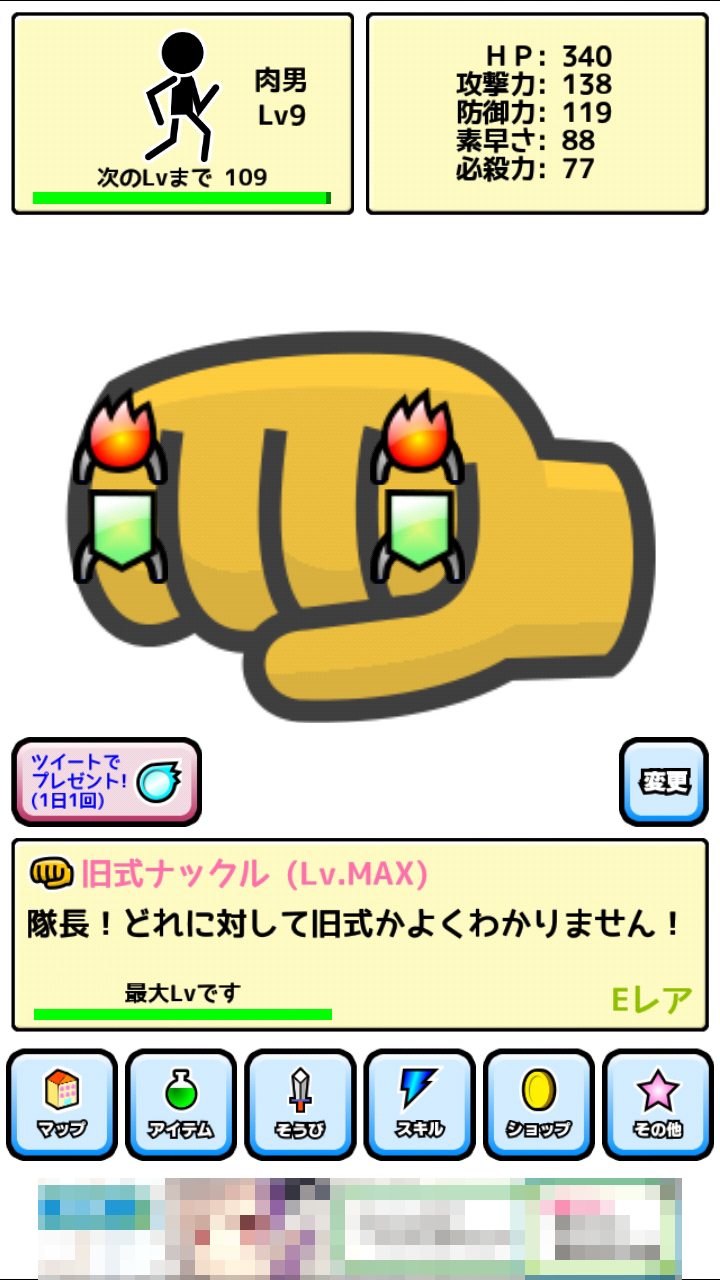Screen dimensions: 720x1280
Task: Tap the tweet present button (ツイートでプレゼント)
Action: tap(107, 781)
